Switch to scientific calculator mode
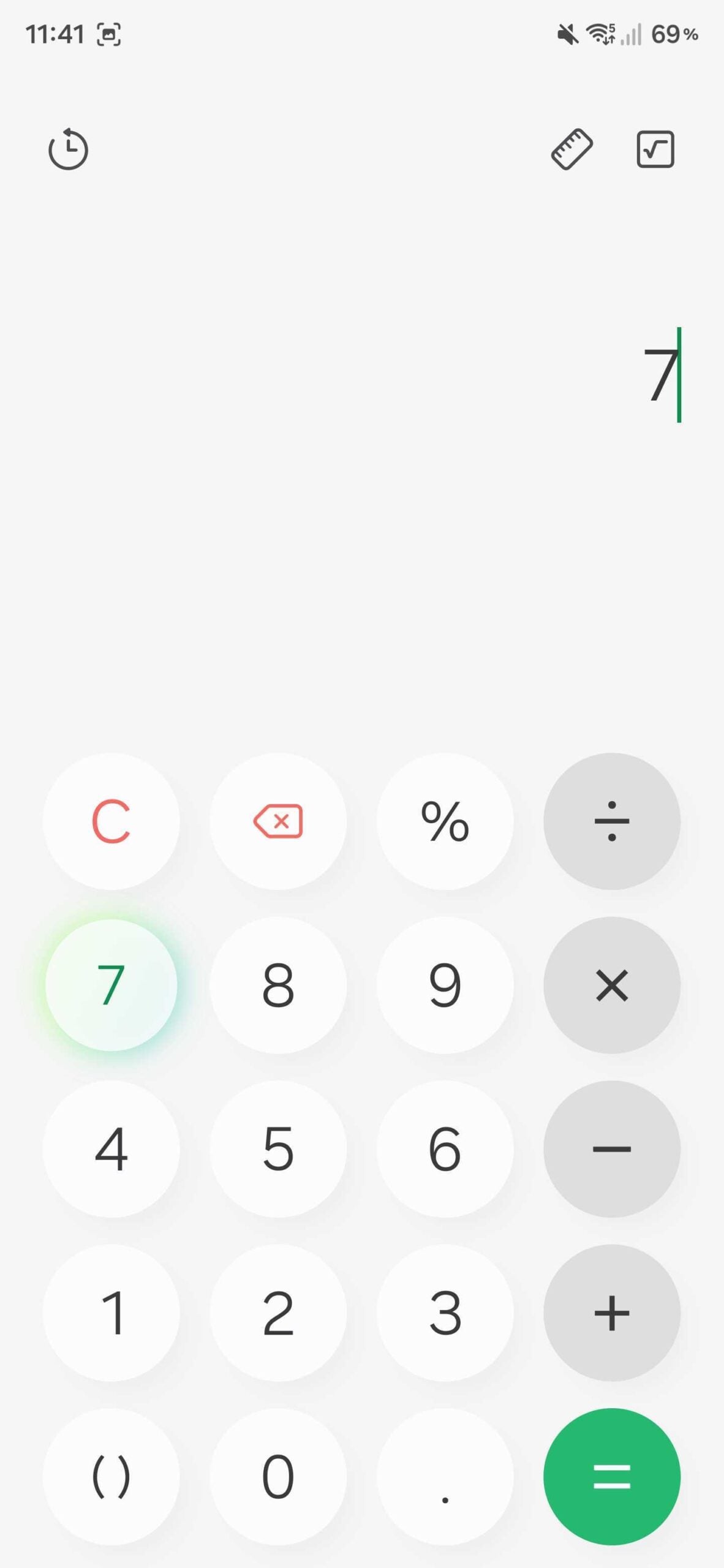The width and height of the screenshot is (724, 1568). [x=655, y=149]
